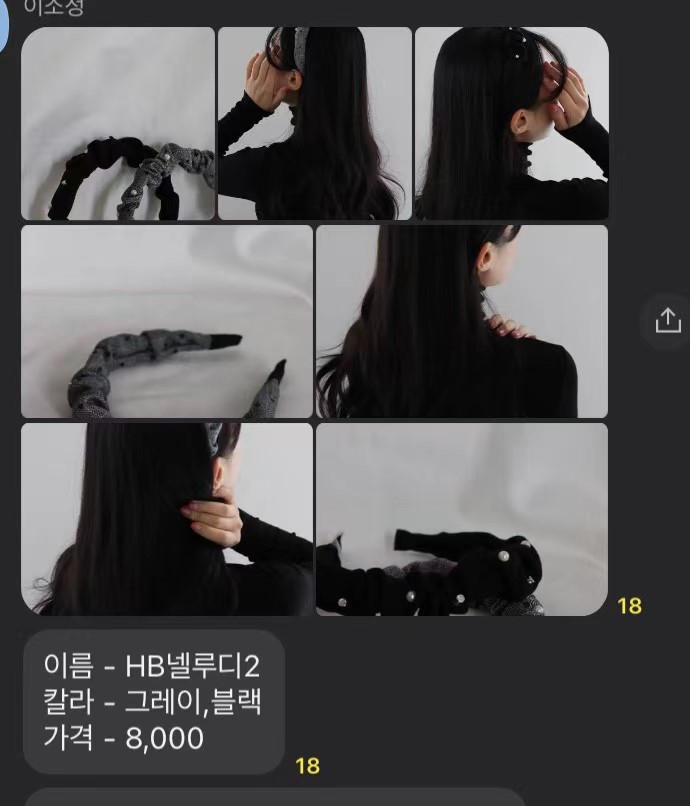The height and width of the screenshot is (806, 690).
Task: Open photo of model with both hands raised
Action: pos(511,124)
